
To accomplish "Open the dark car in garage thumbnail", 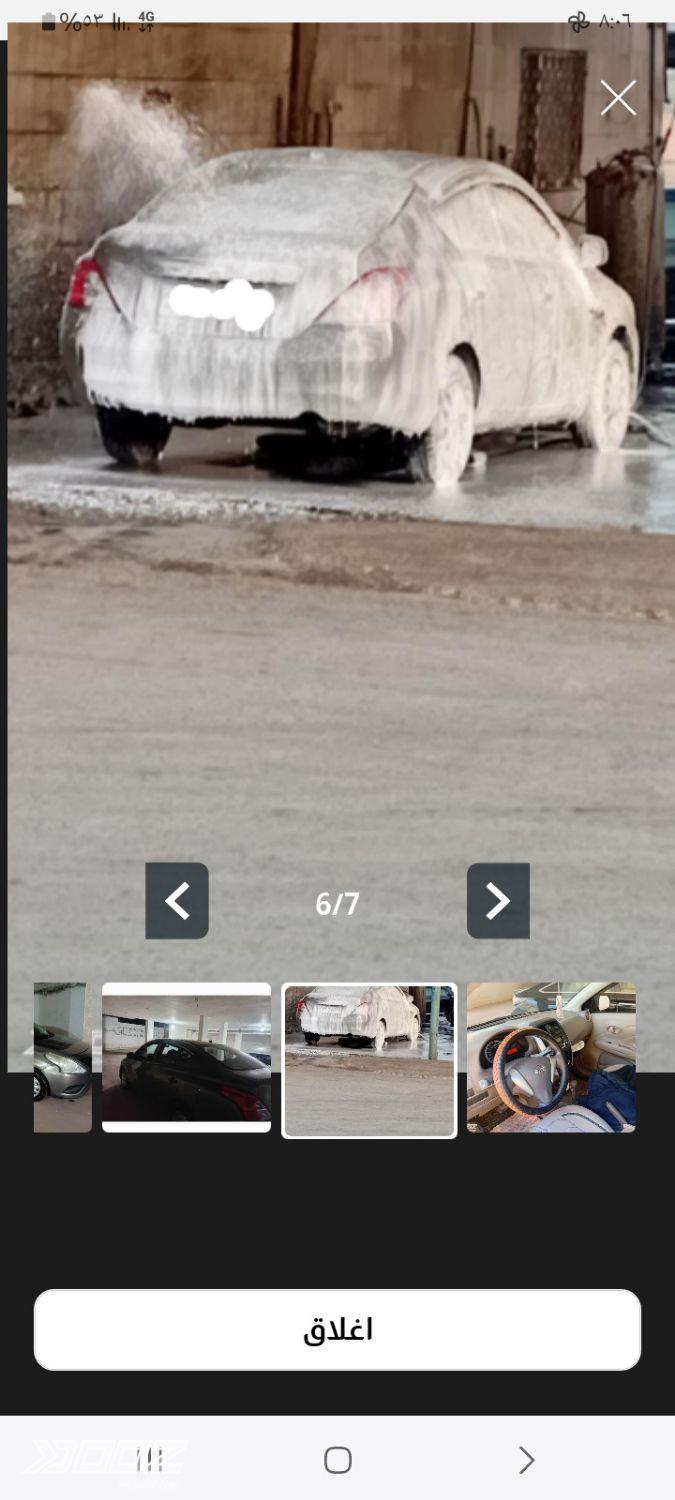I will coord(186,1058).
